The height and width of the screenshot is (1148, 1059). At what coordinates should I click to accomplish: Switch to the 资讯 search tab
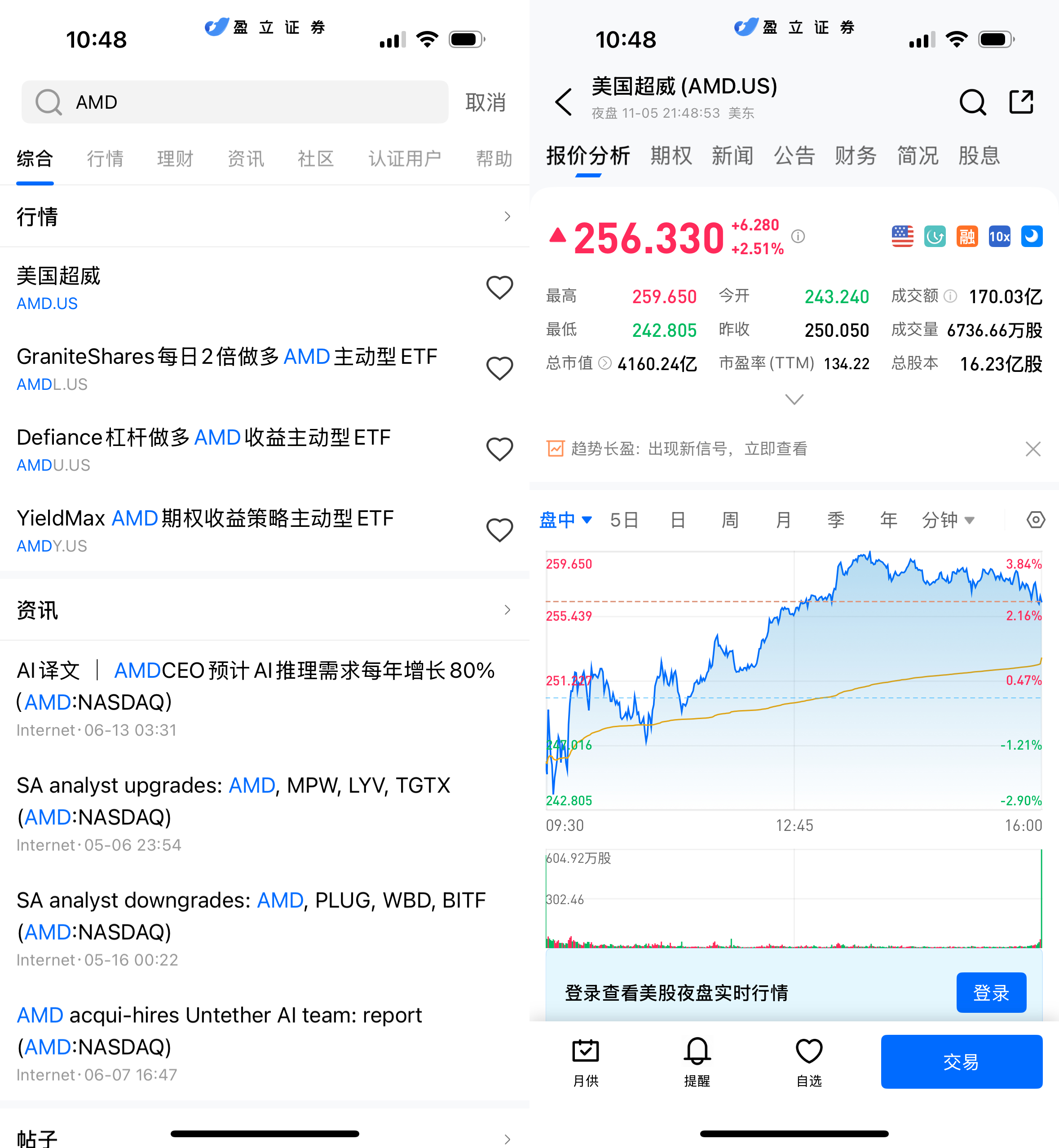tap(245, 159)
